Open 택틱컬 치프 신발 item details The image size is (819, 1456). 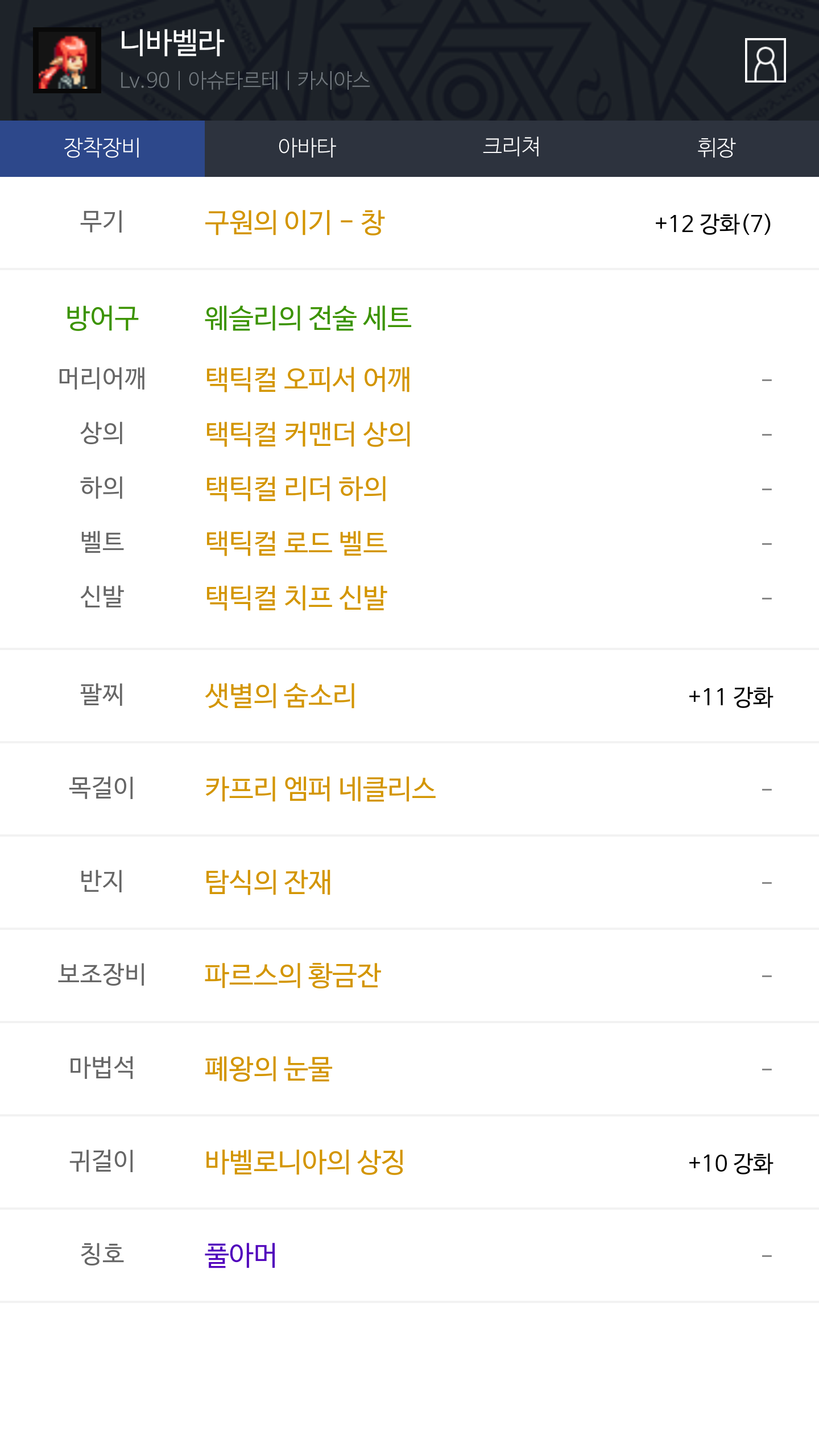(x=296, y=597)
